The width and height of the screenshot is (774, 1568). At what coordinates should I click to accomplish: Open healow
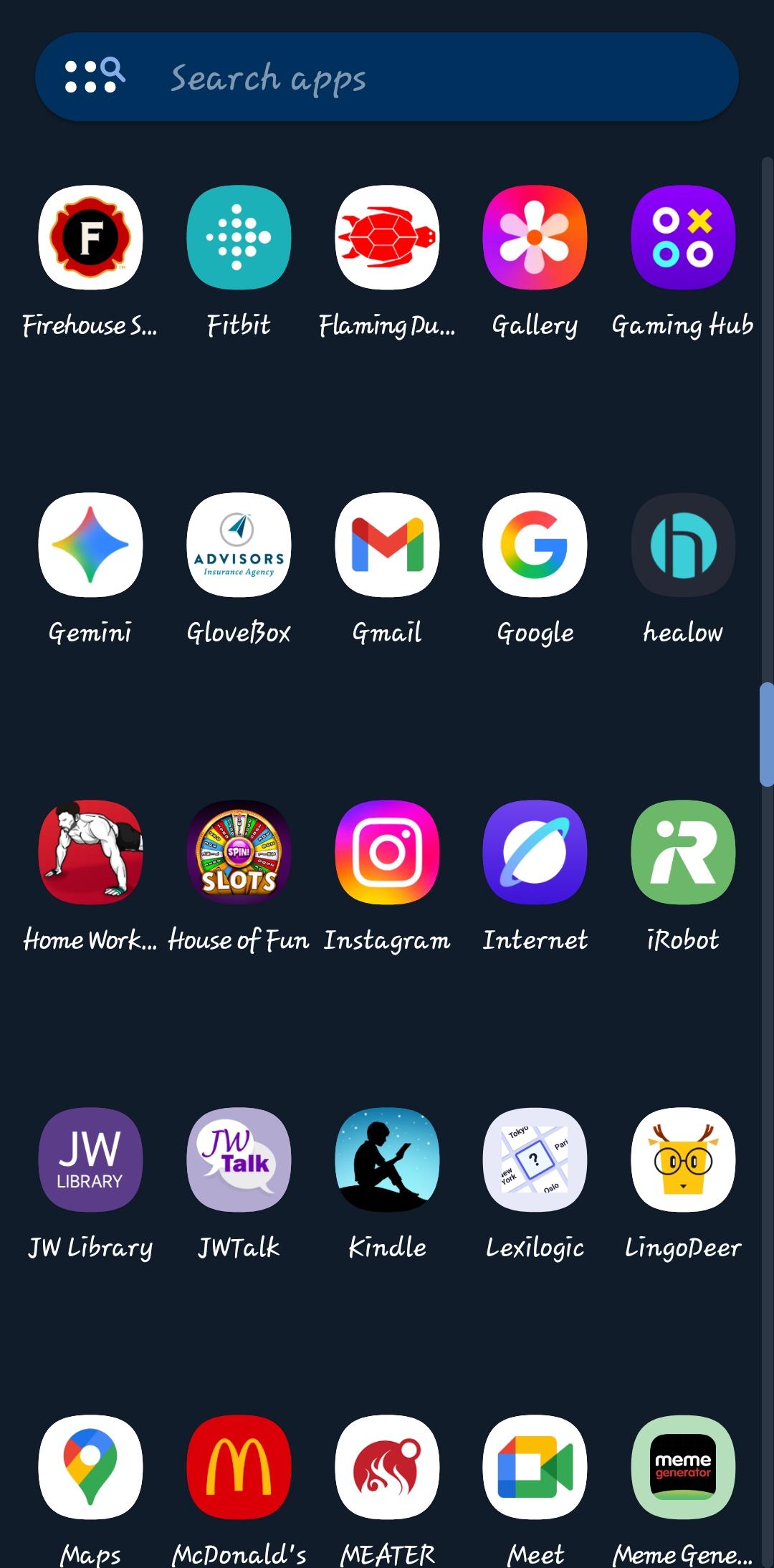[x=683, y=545]
